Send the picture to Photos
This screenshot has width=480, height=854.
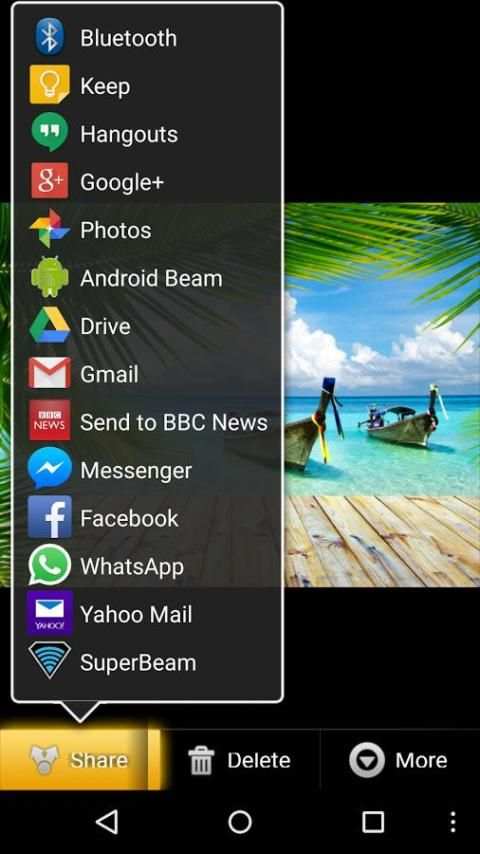point(147,229)
